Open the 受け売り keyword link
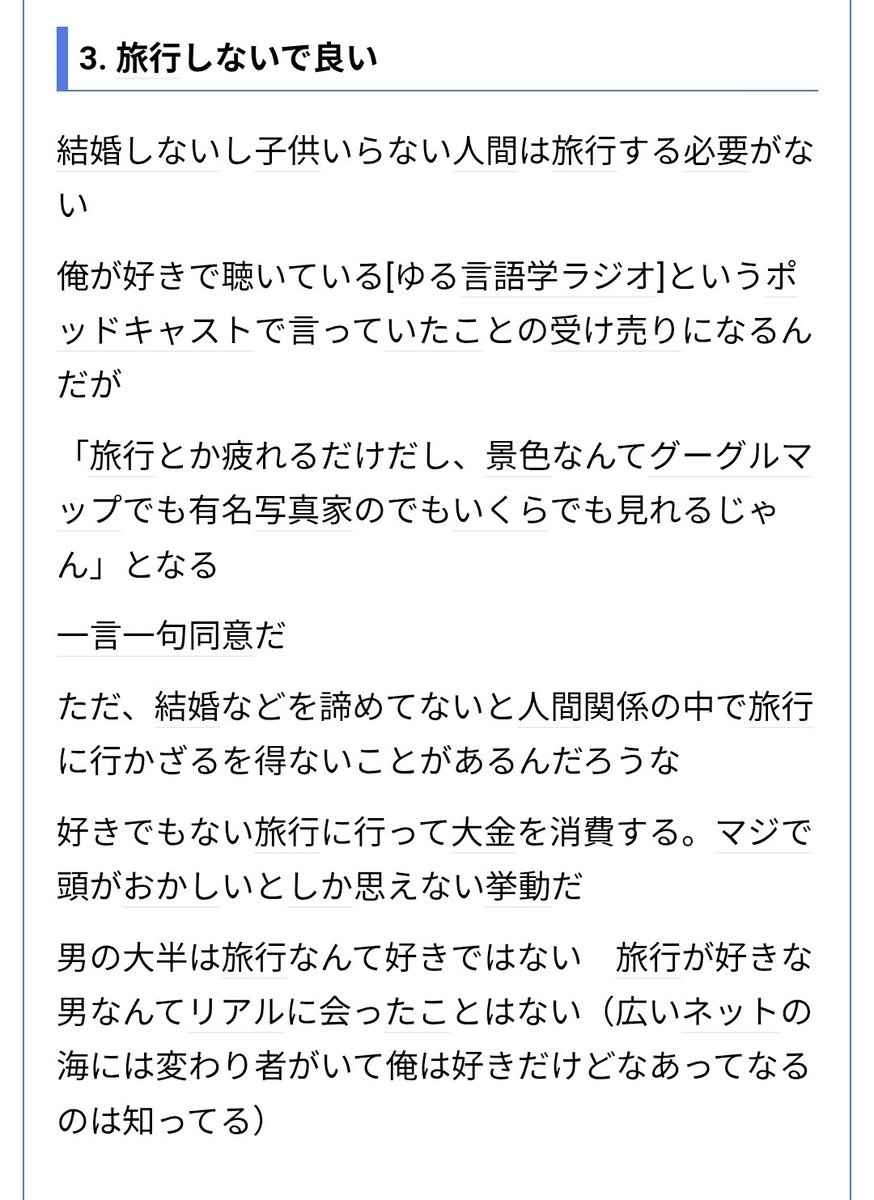This screenshot has width=874, height=1200. (615, 331)
